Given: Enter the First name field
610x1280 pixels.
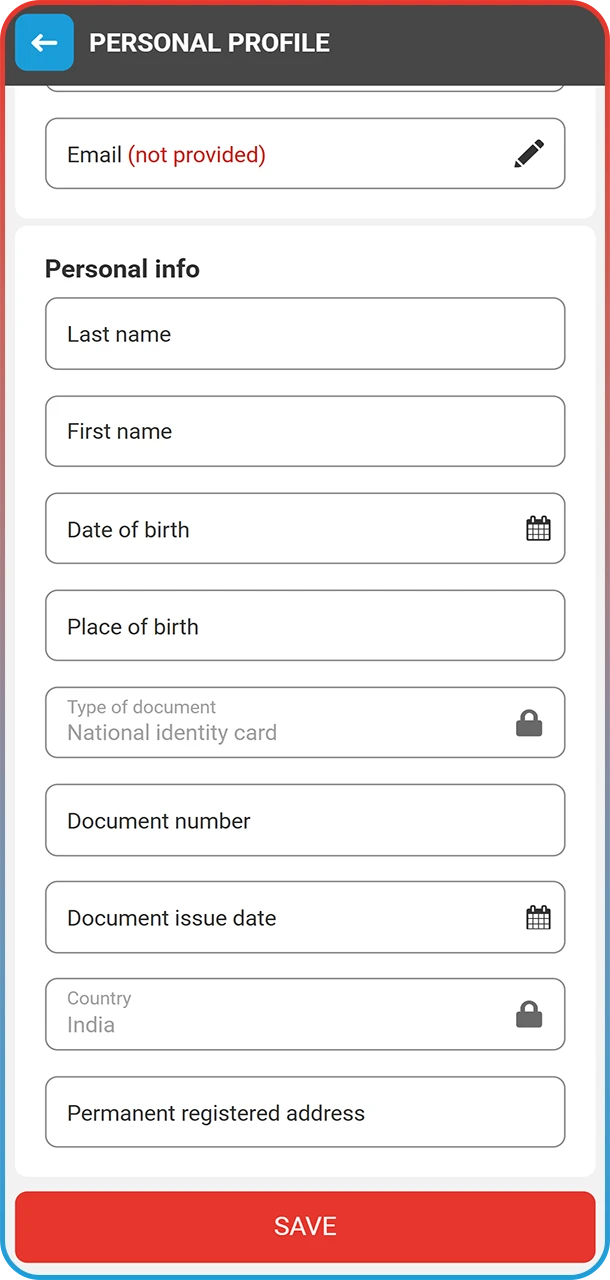Looking at the screenshot, I should click(305, 431).
